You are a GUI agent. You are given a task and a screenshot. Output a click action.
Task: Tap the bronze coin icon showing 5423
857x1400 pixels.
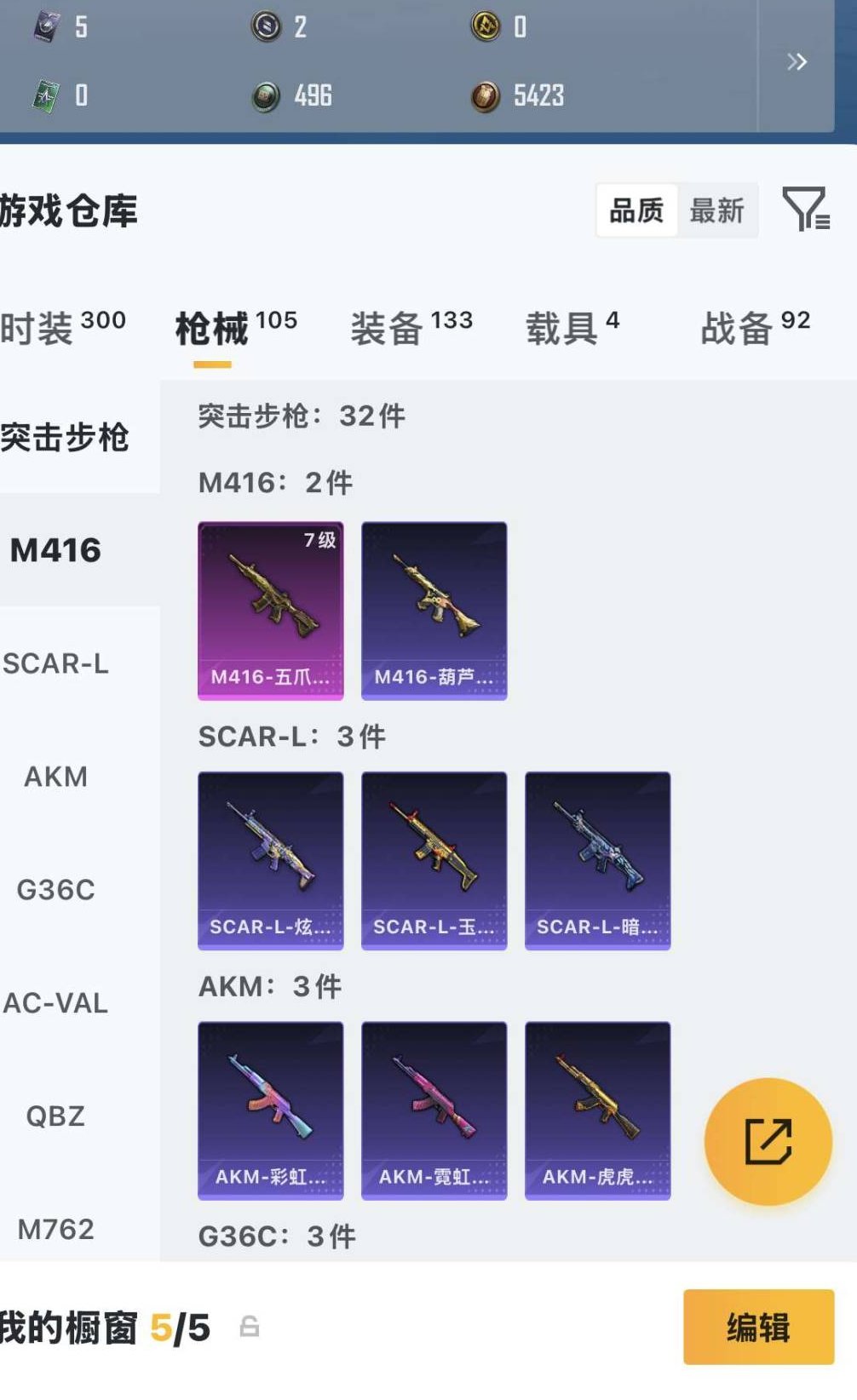point(486,95)
